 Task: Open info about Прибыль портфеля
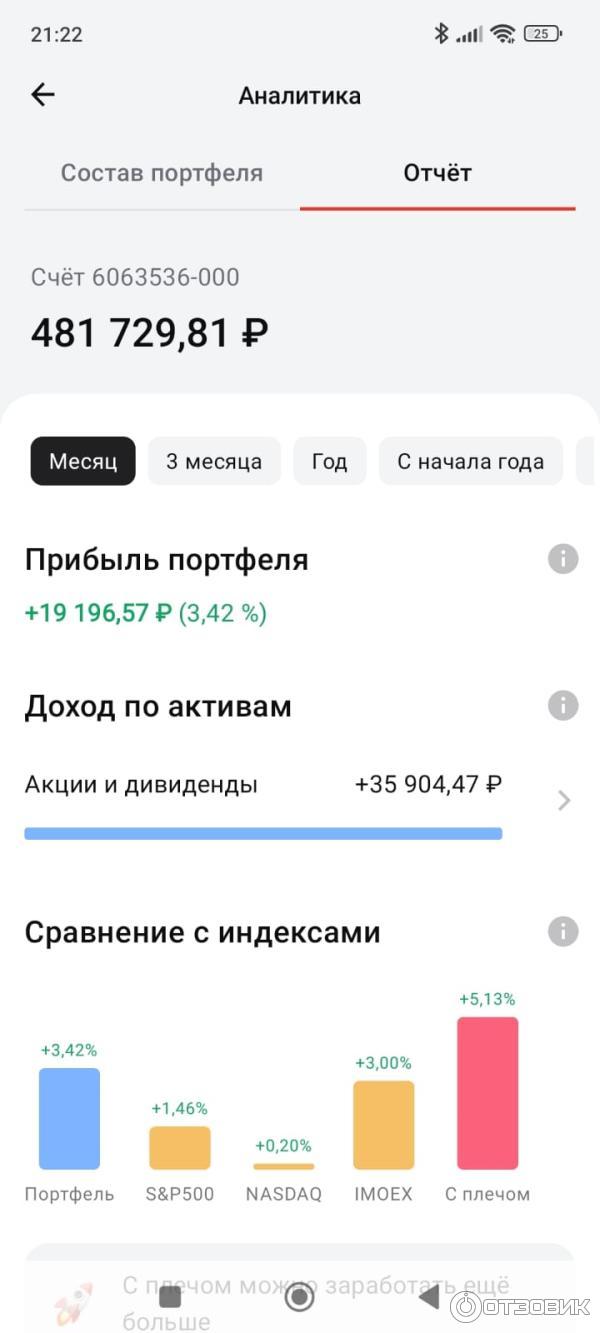[x=563, y=559]
